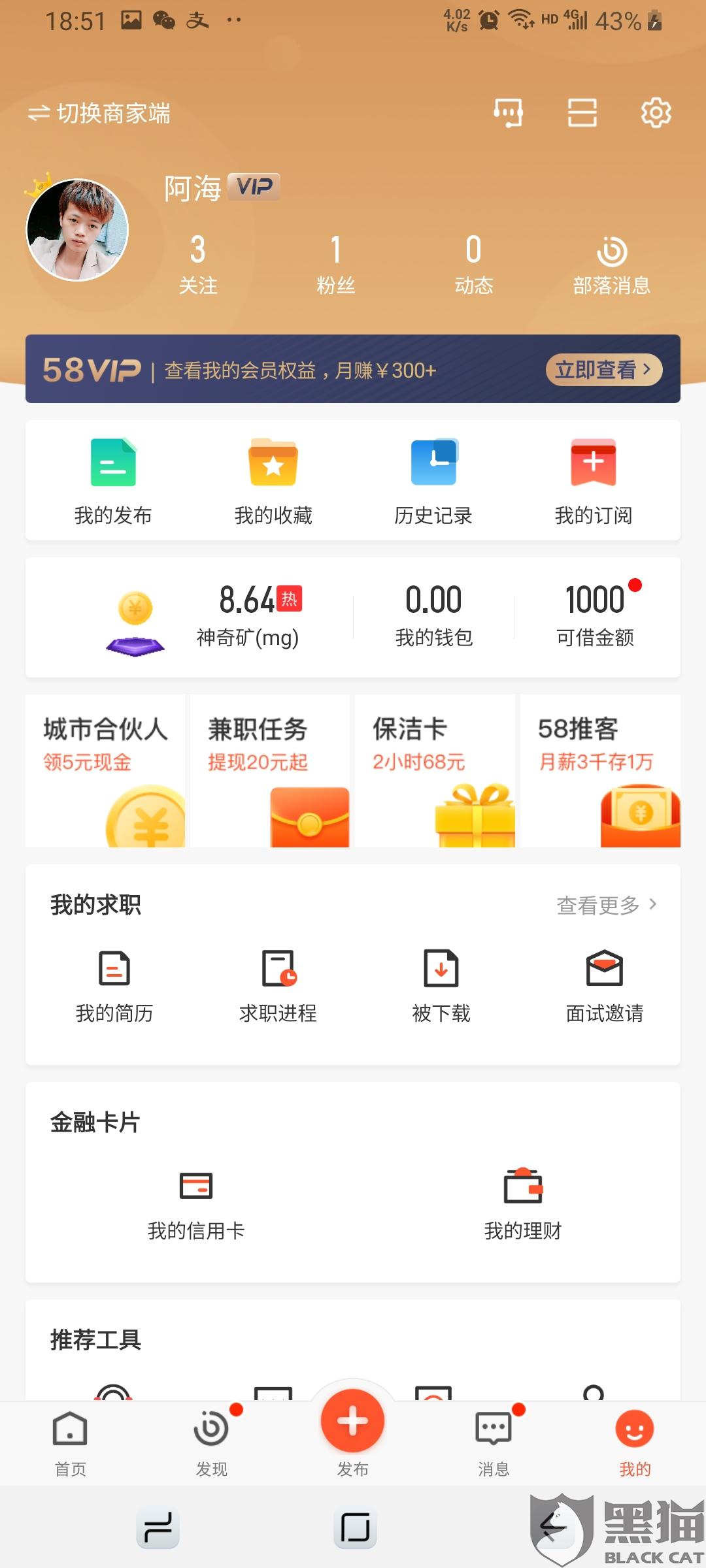Image resolution: width=706 pixels, height=1568 pixels.
Task: Open 我的简历
Action: click(114, 987)
